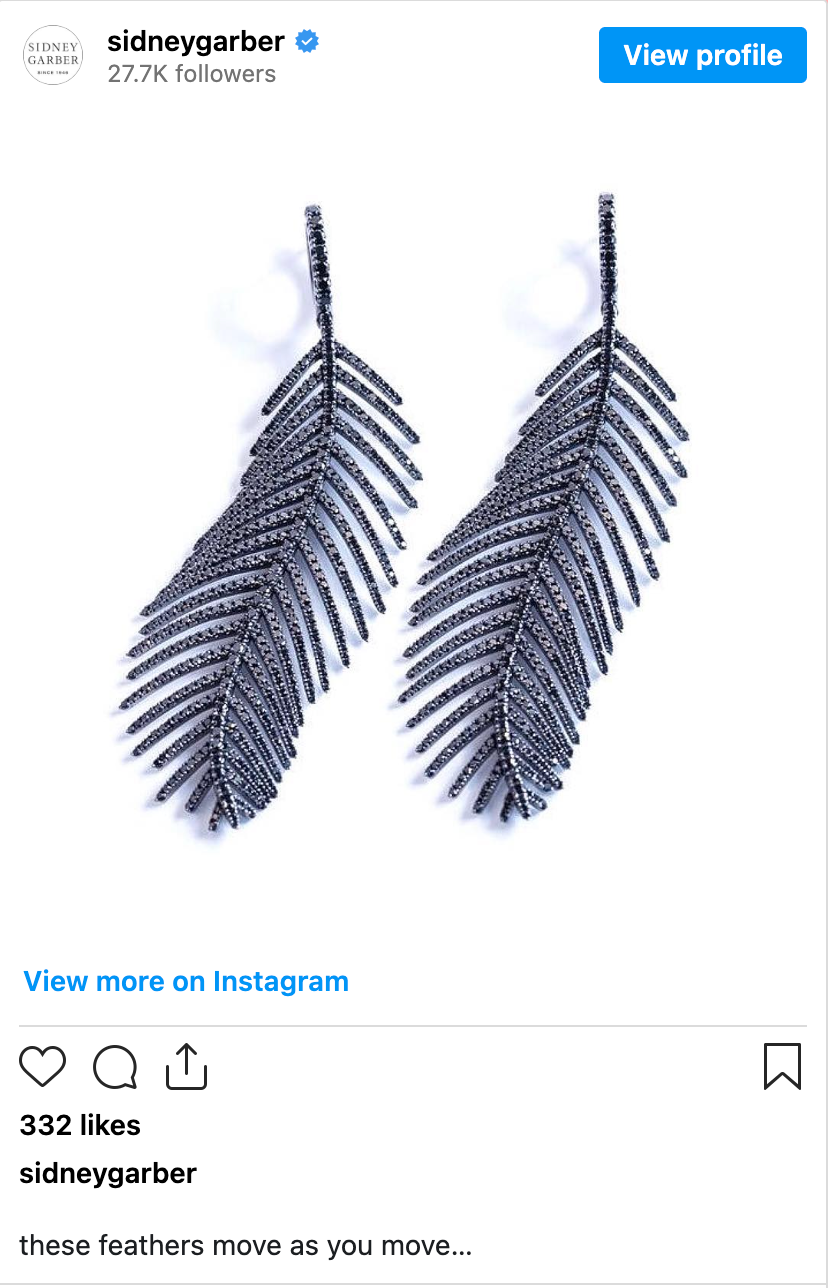Image resolution: width=828 pixels, height=1288 pixels.
Task: Share the sidneygarber post
Action: [x=186, y=1067]
